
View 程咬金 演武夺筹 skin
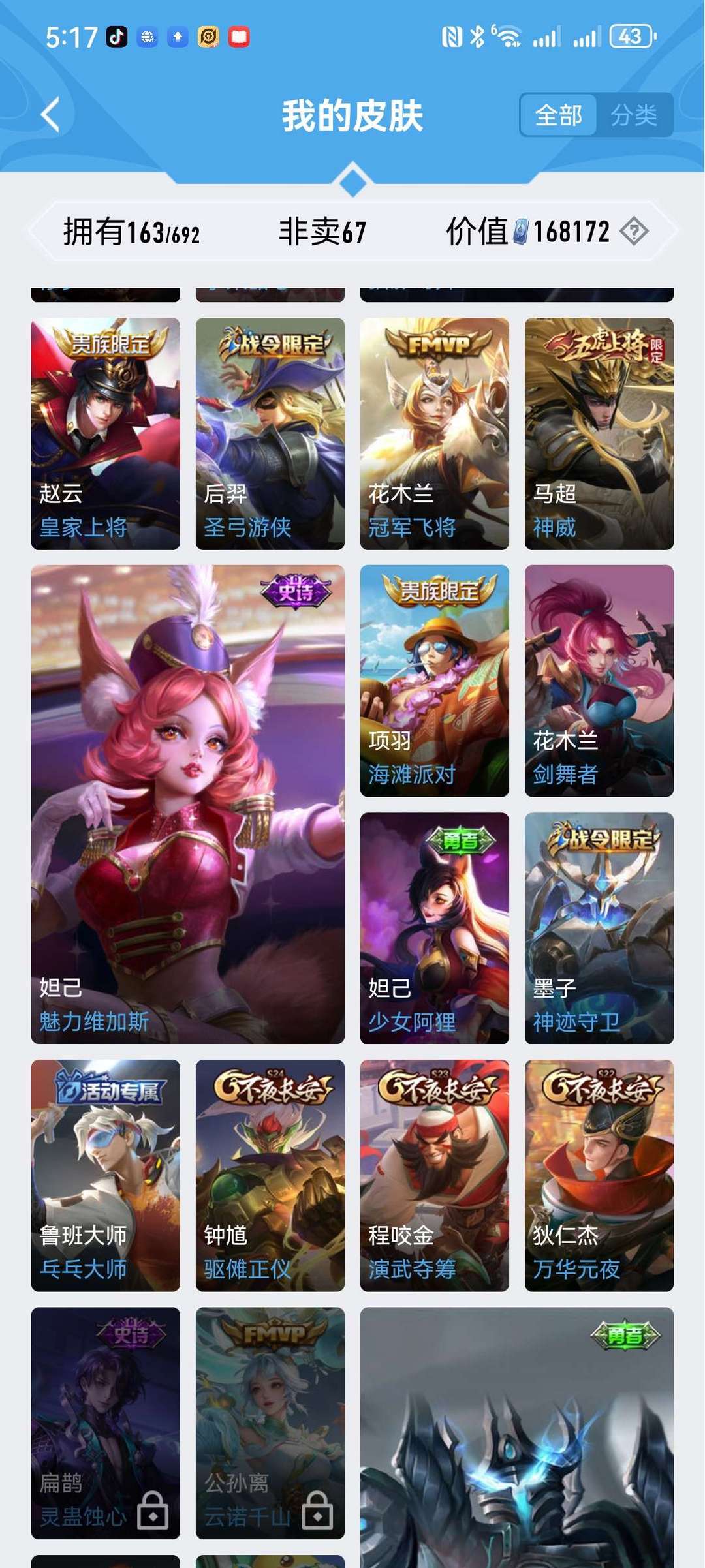435,1175
